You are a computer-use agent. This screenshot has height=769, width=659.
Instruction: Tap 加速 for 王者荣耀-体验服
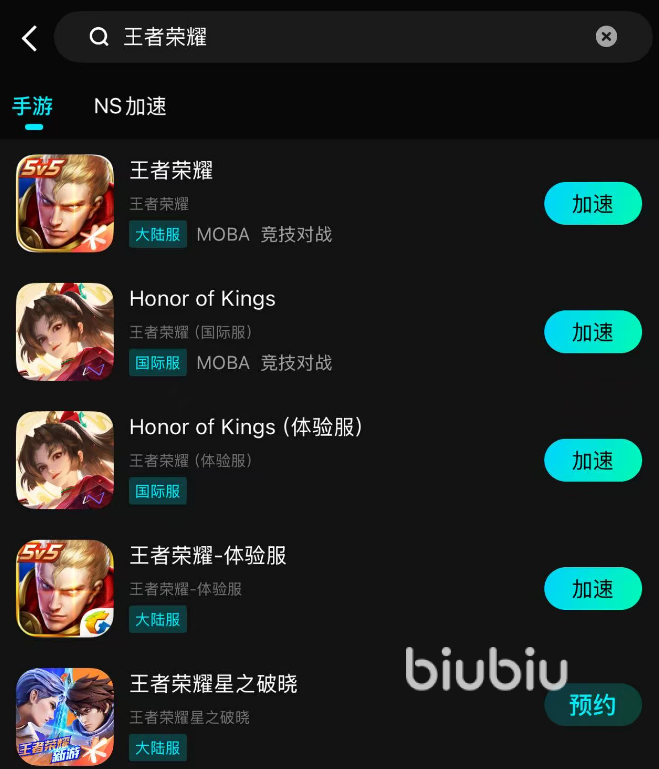[x=593, y=589]
